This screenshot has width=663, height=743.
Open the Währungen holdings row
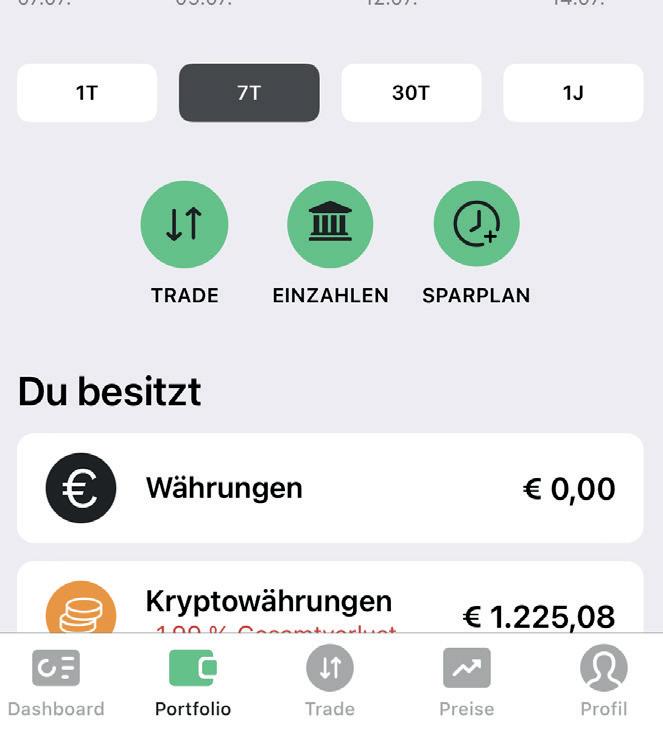(x=330, y=488)
